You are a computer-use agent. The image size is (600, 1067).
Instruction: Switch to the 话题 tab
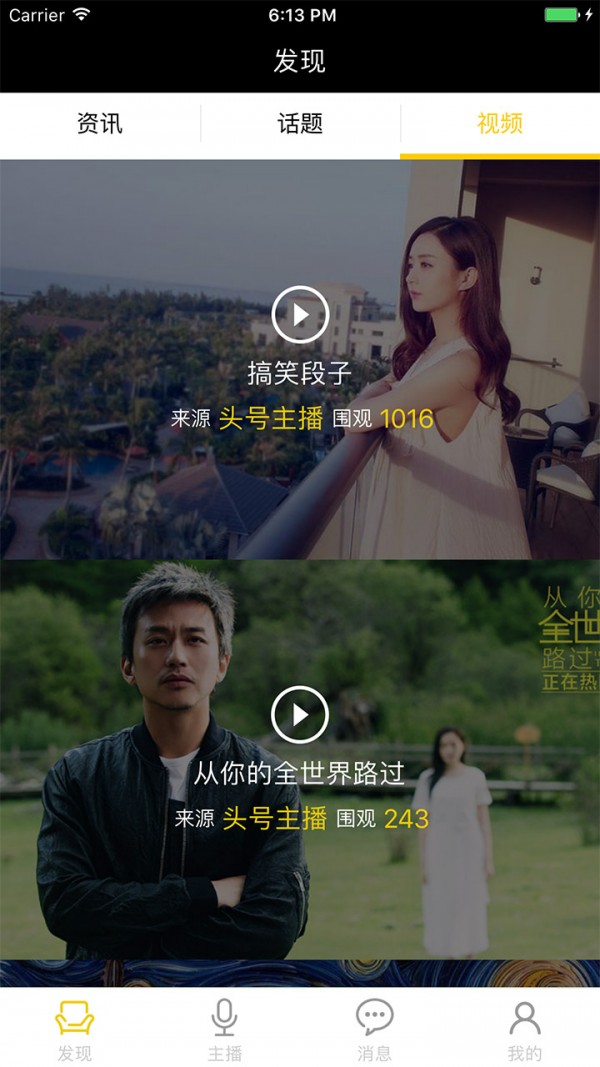[x=300, y=124]
